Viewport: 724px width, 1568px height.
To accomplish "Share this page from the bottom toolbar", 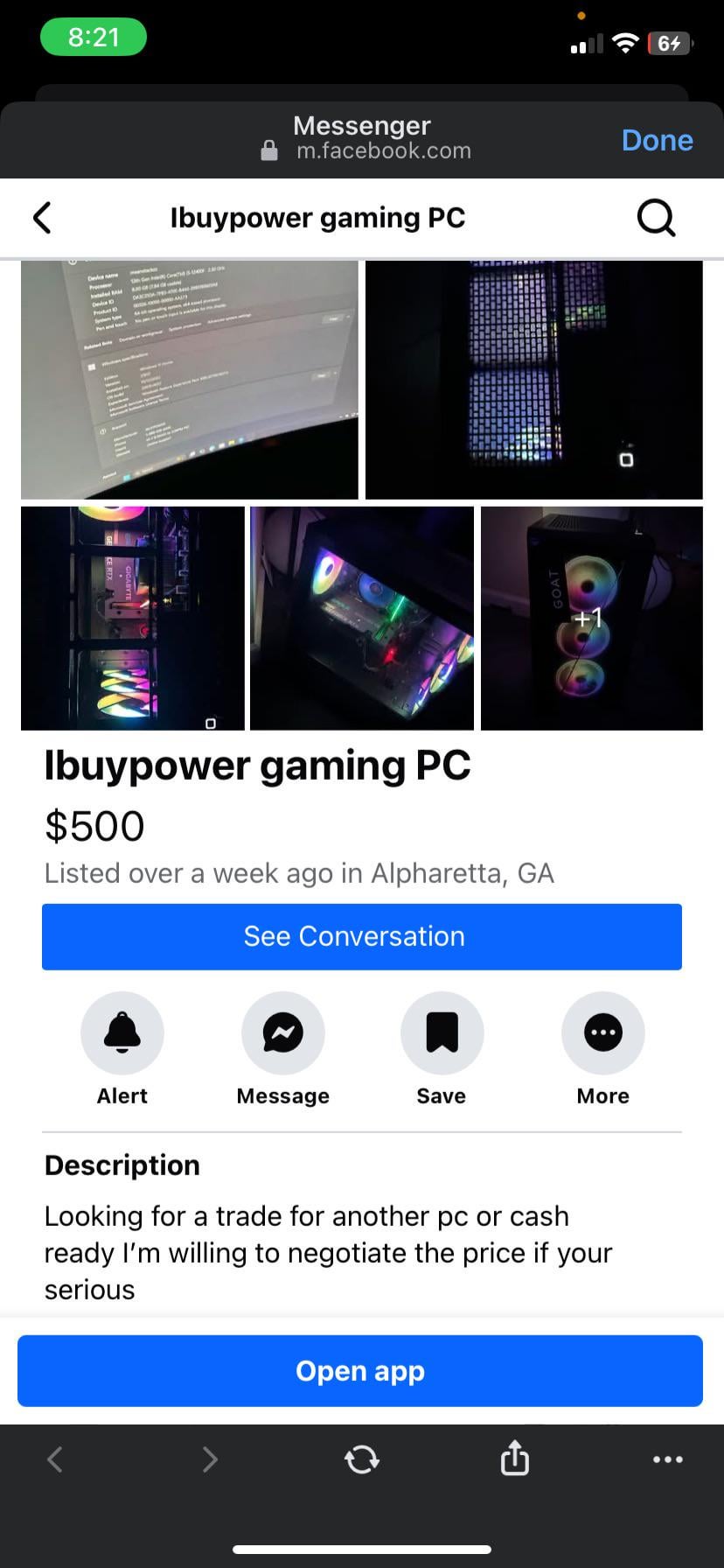I will click(514, 1458).
